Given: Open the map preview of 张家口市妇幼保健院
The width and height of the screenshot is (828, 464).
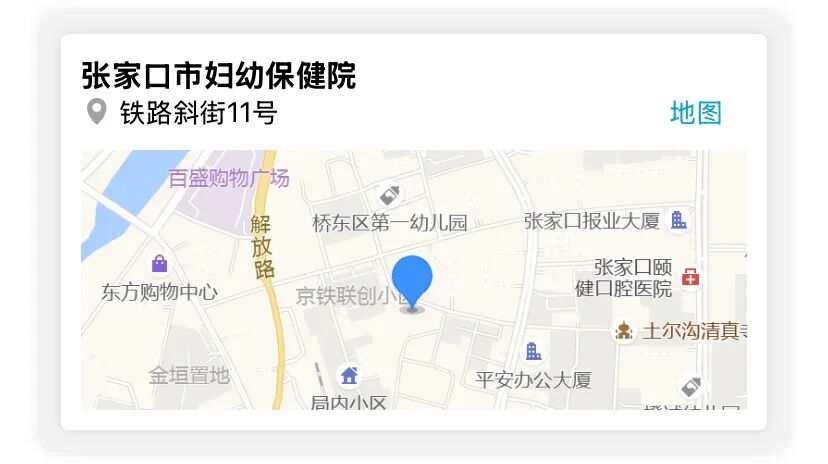Looking at the screenshot, I should tap(413, 280).
